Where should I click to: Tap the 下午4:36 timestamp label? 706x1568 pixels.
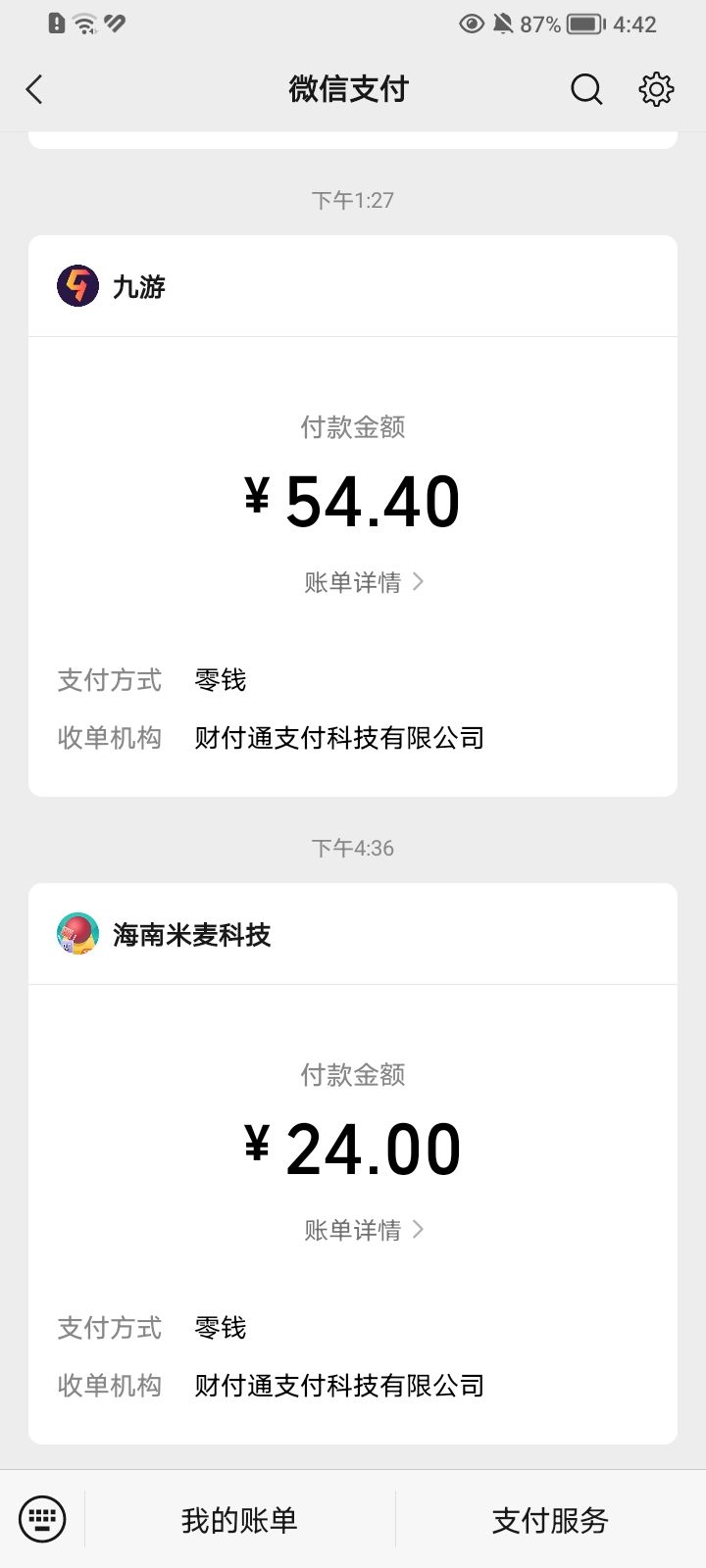[353, 848]
